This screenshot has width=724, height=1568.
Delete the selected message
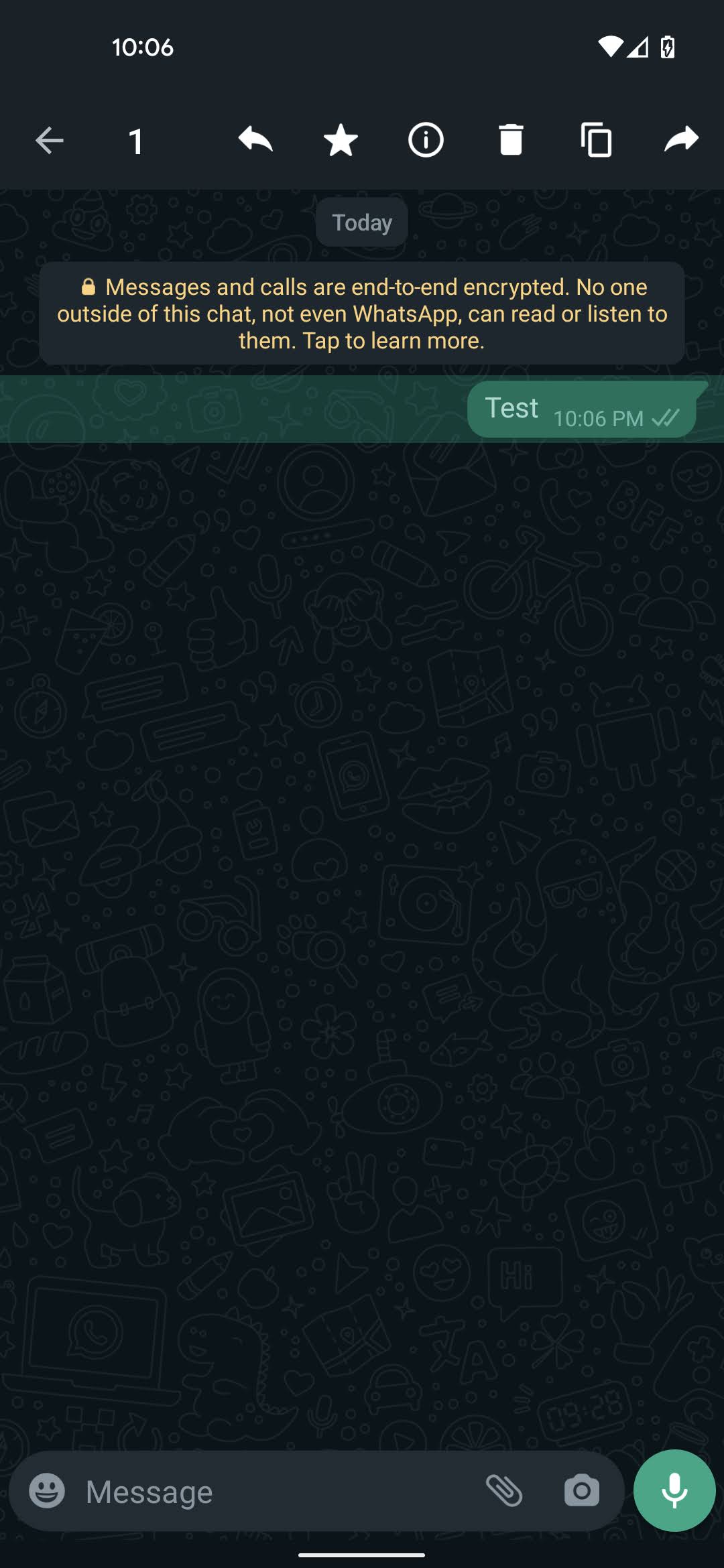(511, 141)
